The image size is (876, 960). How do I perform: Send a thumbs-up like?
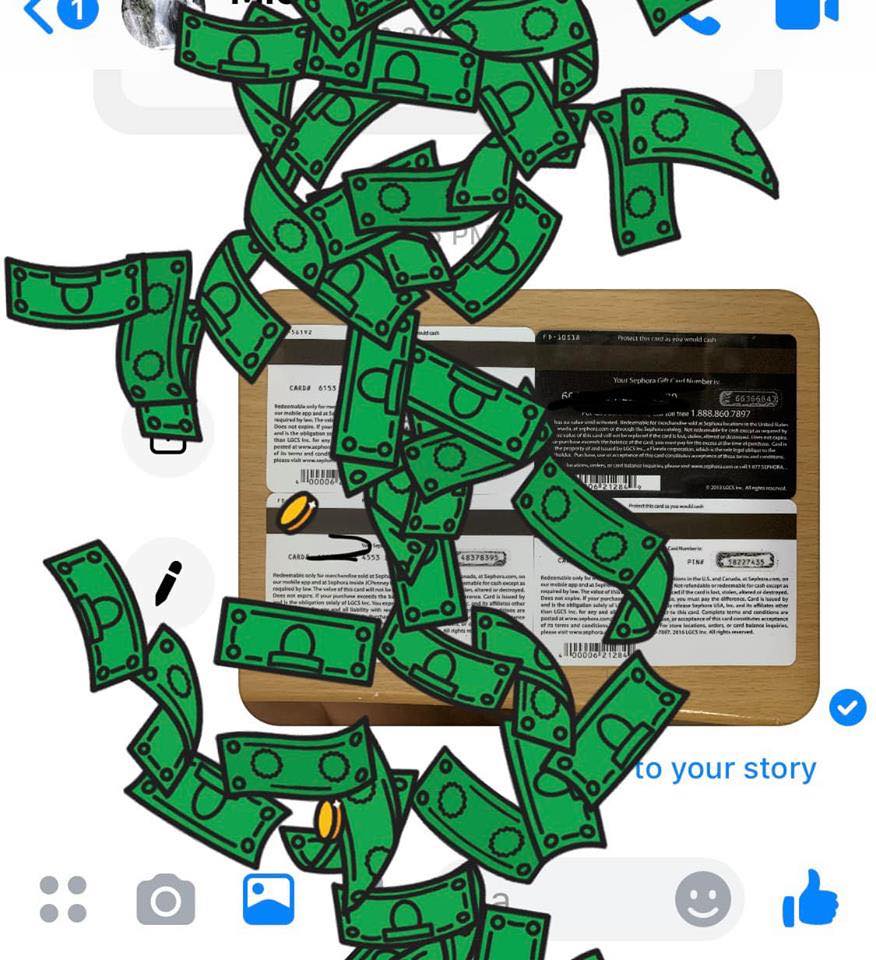pyautogui.click(x=811, y=897)
